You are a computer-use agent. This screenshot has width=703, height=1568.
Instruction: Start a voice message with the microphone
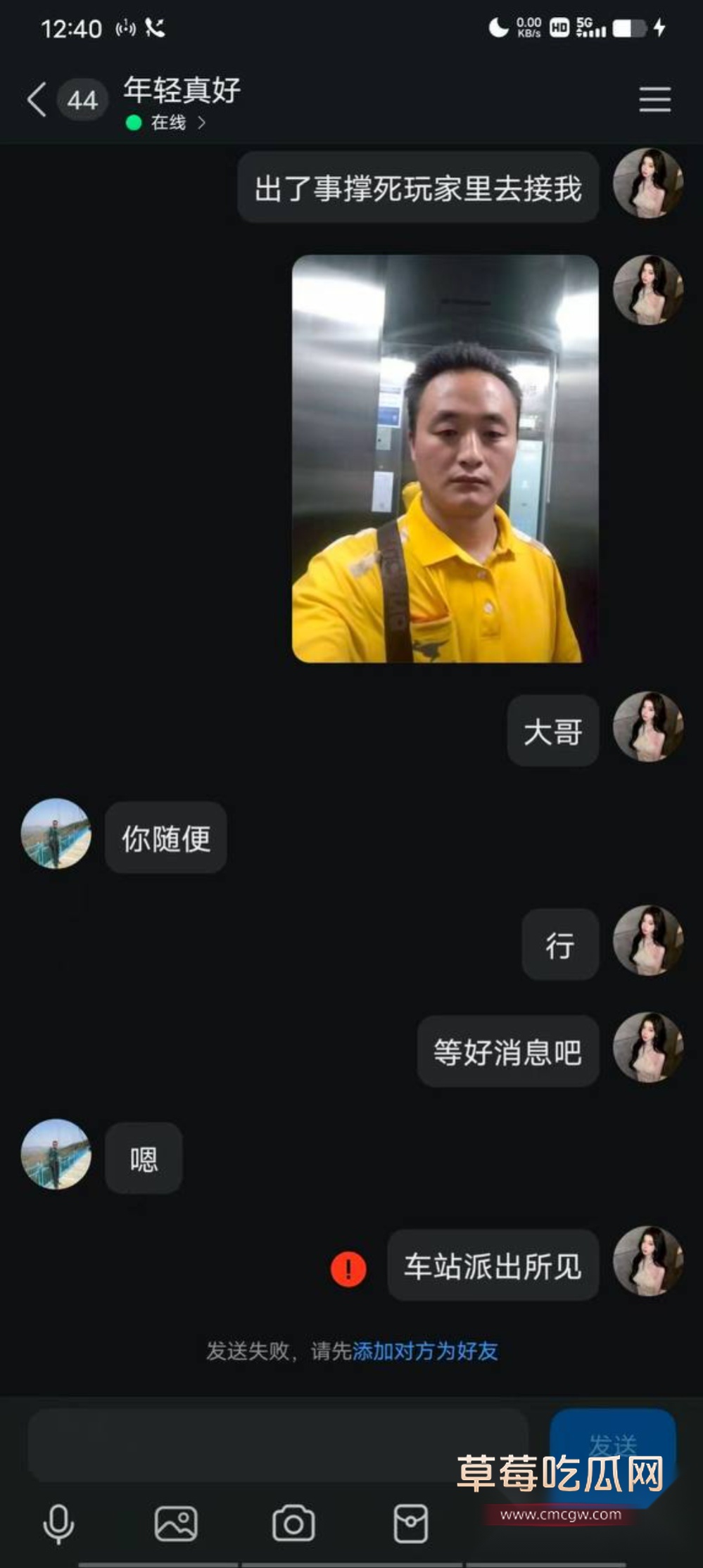(58, 1524)
